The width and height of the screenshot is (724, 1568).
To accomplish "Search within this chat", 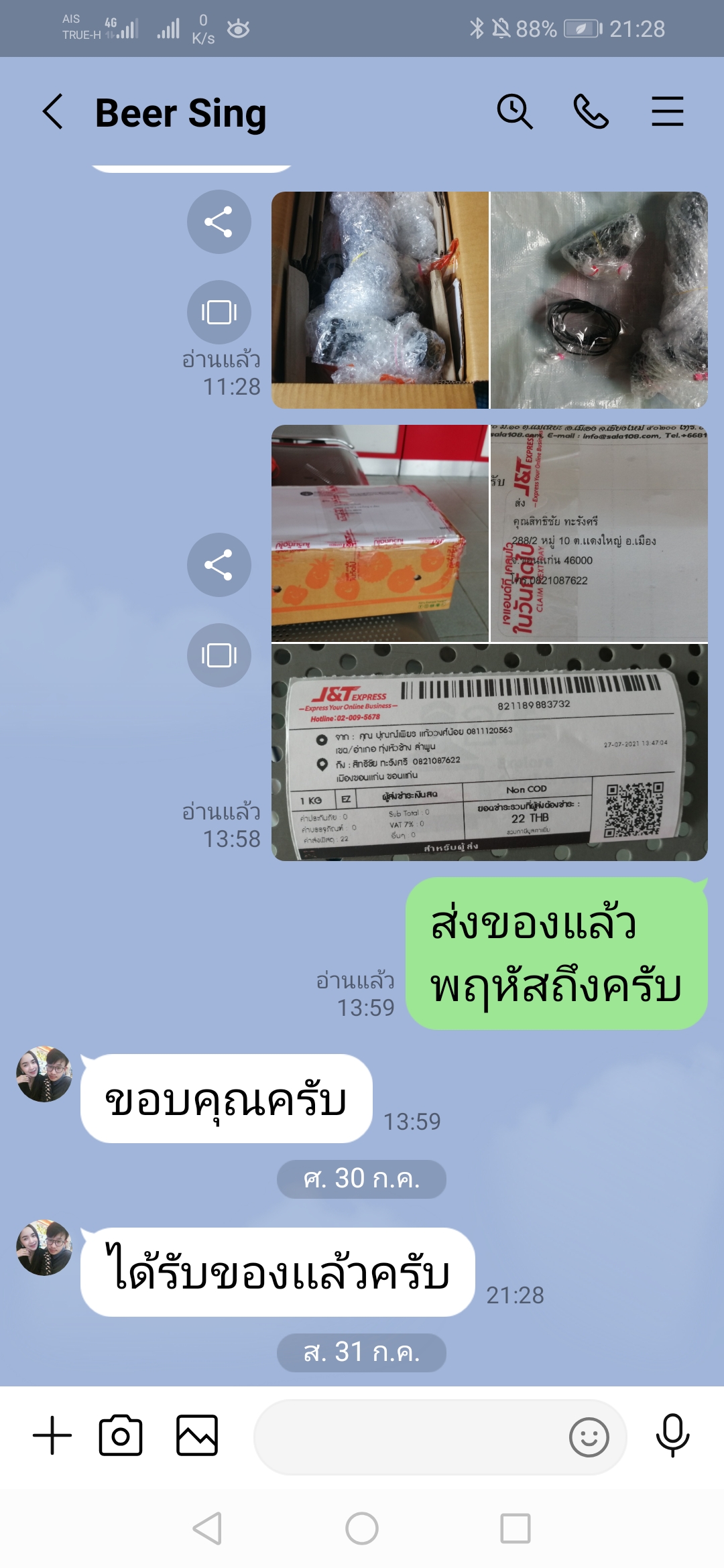I will tap(515, 111).
